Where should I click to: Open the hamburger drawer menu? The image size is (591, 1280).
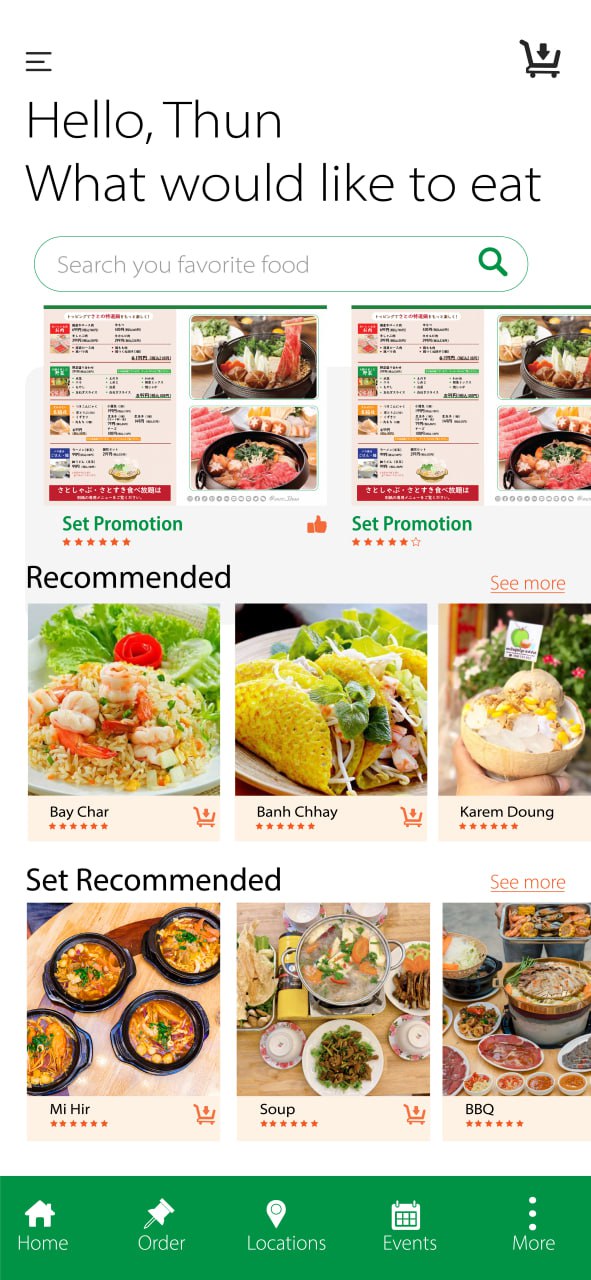pos(38,62)
